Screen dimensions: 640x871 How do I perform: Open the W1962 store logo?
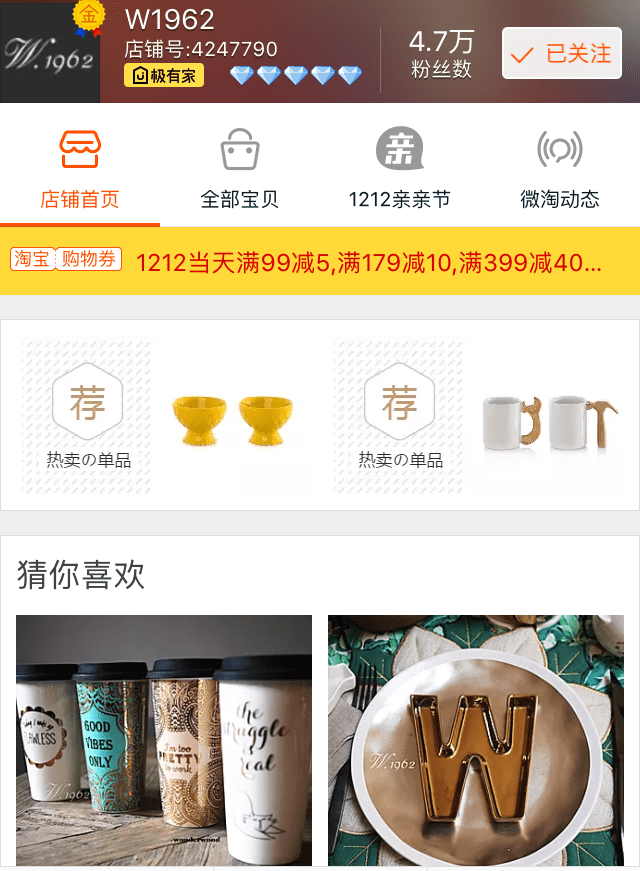49,56
